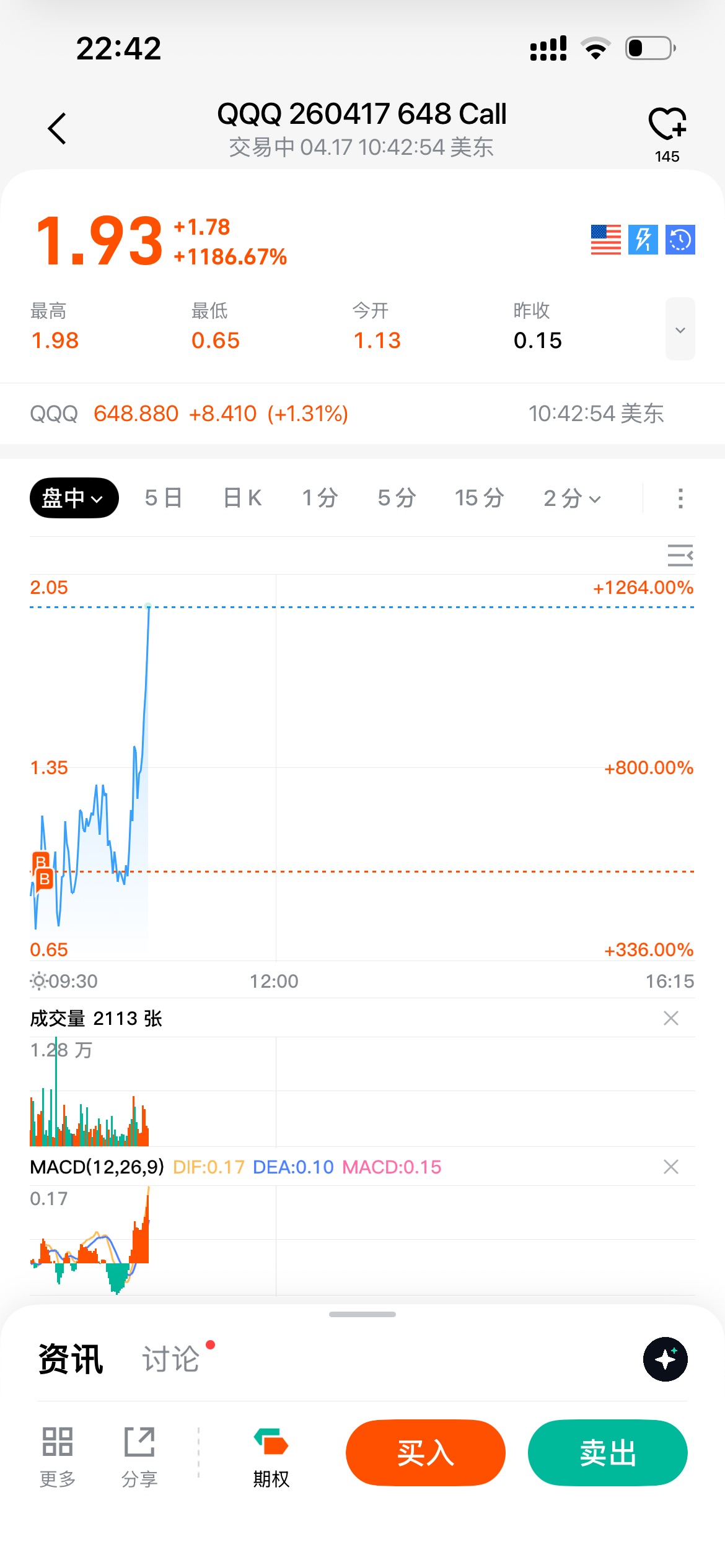This screenshot has height=1568, width=725.
Task: Open the 2分 interval dropdown
Action: click(x=572, y=498)
